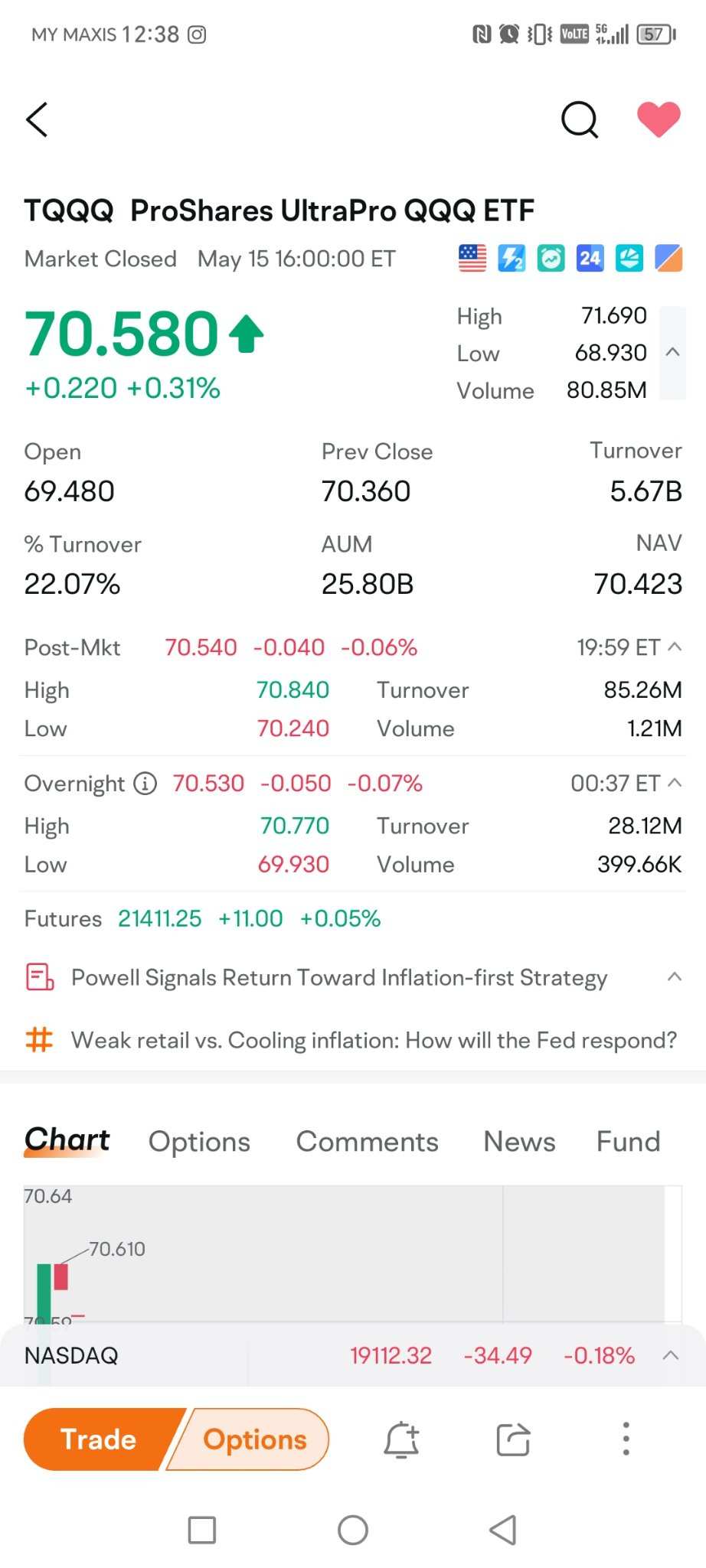The height and width of the screenshot is (1568, 706).
Task: Tap the orange Trade button
Action: pos(100,1439)
